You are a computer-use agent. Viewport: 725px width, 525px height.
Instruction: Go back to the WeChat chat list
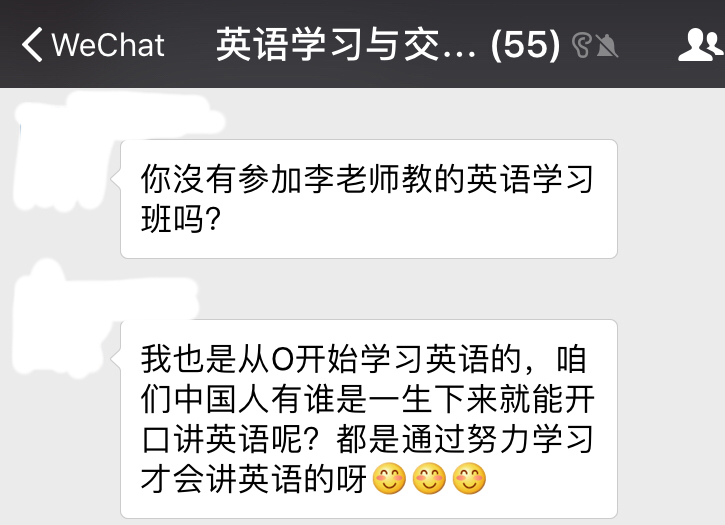[92, 45]
